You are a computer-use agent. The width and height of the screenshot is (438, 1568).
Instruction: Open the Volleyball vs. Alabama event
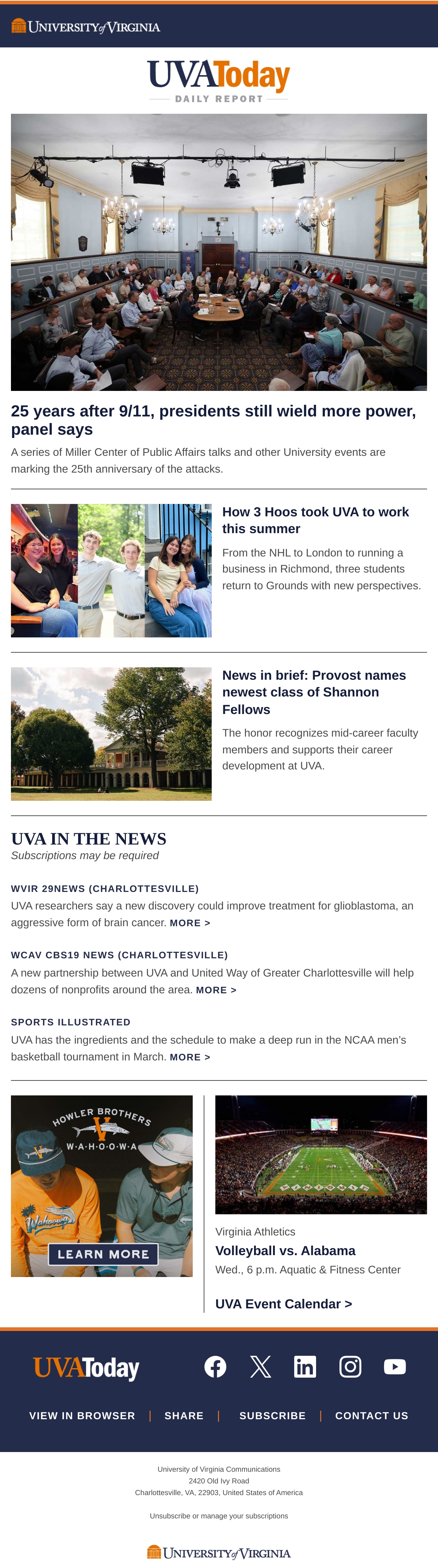click(285, 1251)
